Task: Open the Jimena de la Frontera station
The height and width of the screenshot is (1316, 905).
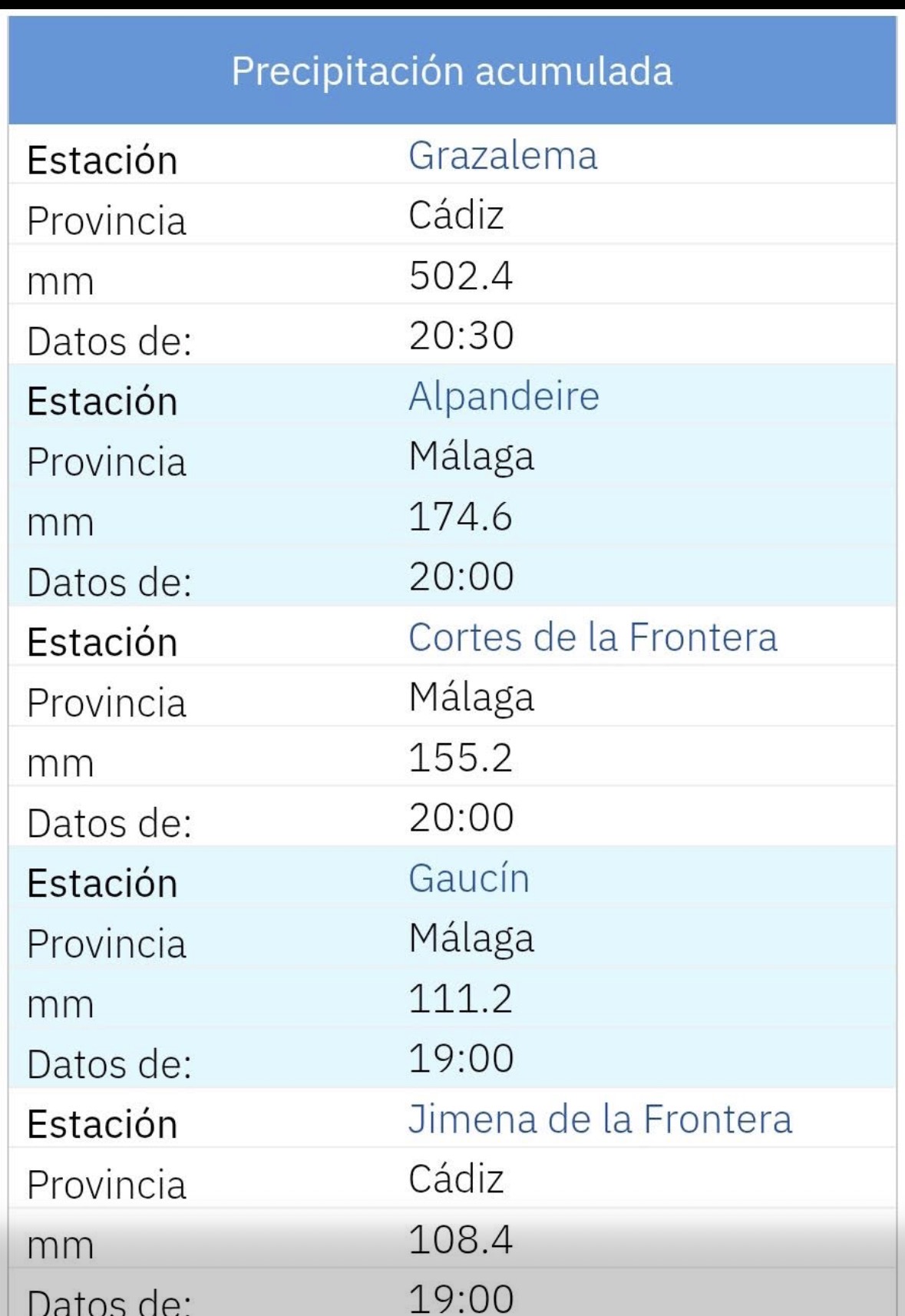Action: click(x=599, y=1119)
